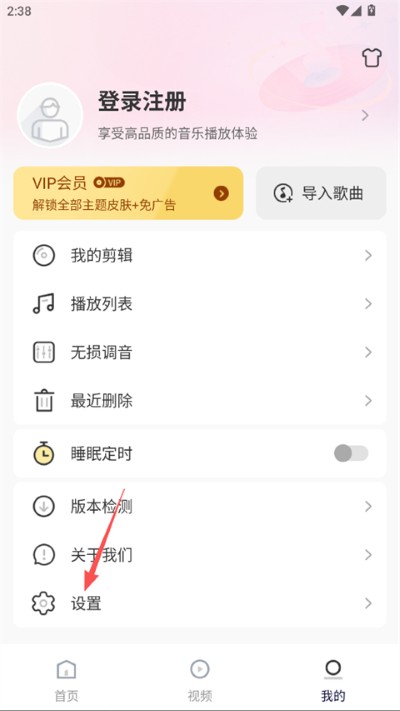Open 最近删除 recently deleted
The image size is (400, 711).
pos(200,401)
